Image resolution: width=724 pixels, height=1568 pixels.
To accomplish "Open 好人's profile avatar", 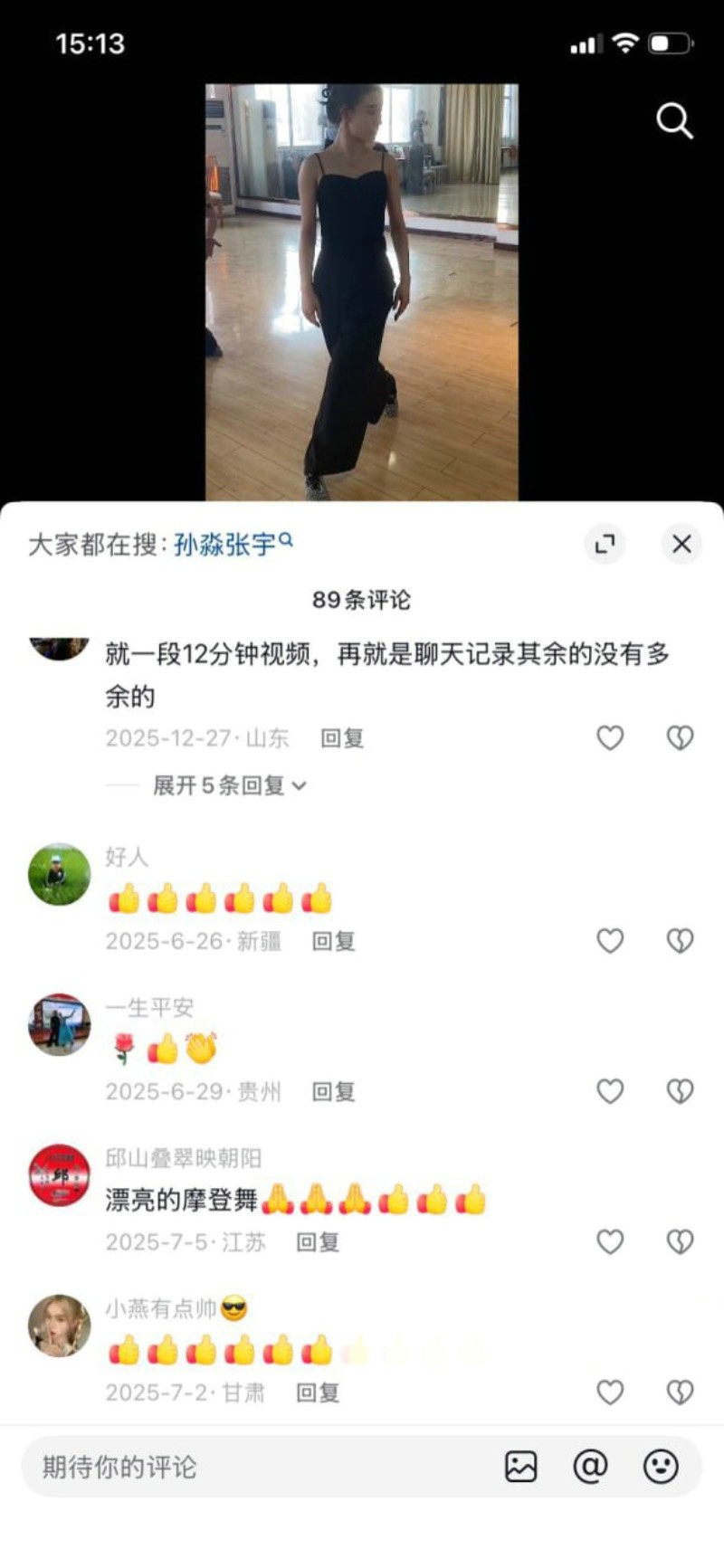I will tap(60, 875).
